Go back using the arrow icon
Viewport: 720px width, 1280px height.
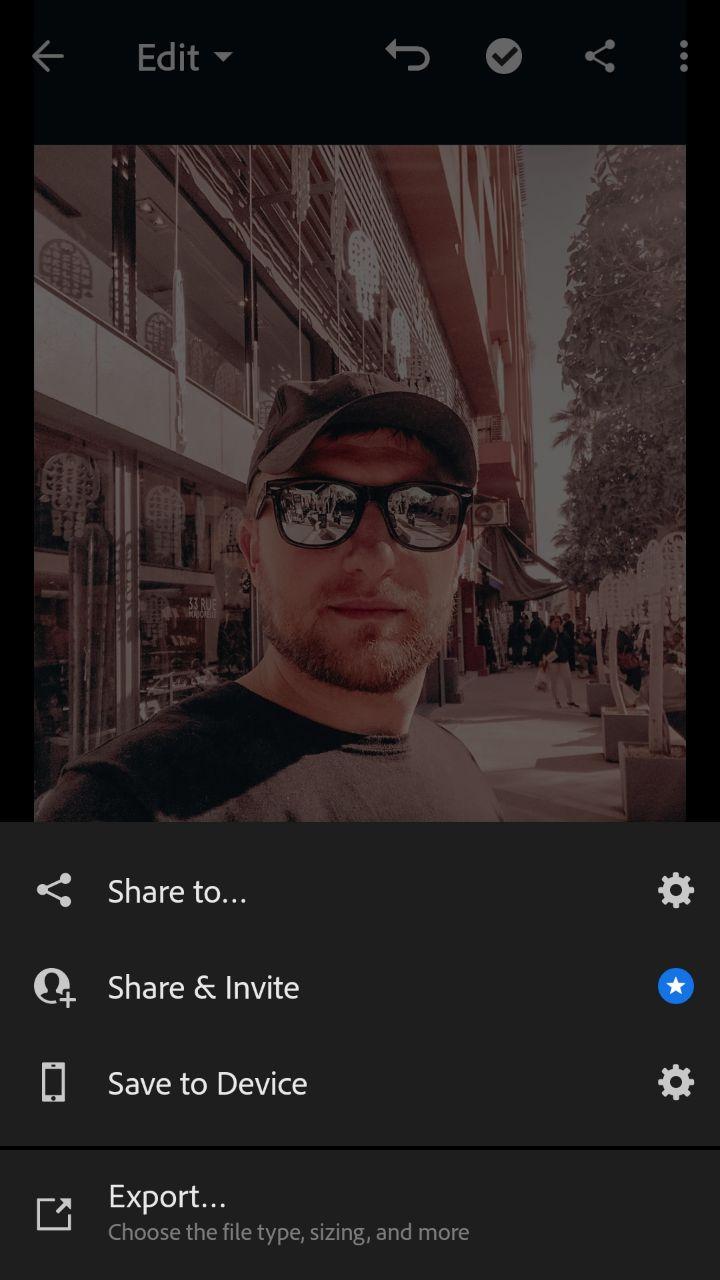pos(47,57)
